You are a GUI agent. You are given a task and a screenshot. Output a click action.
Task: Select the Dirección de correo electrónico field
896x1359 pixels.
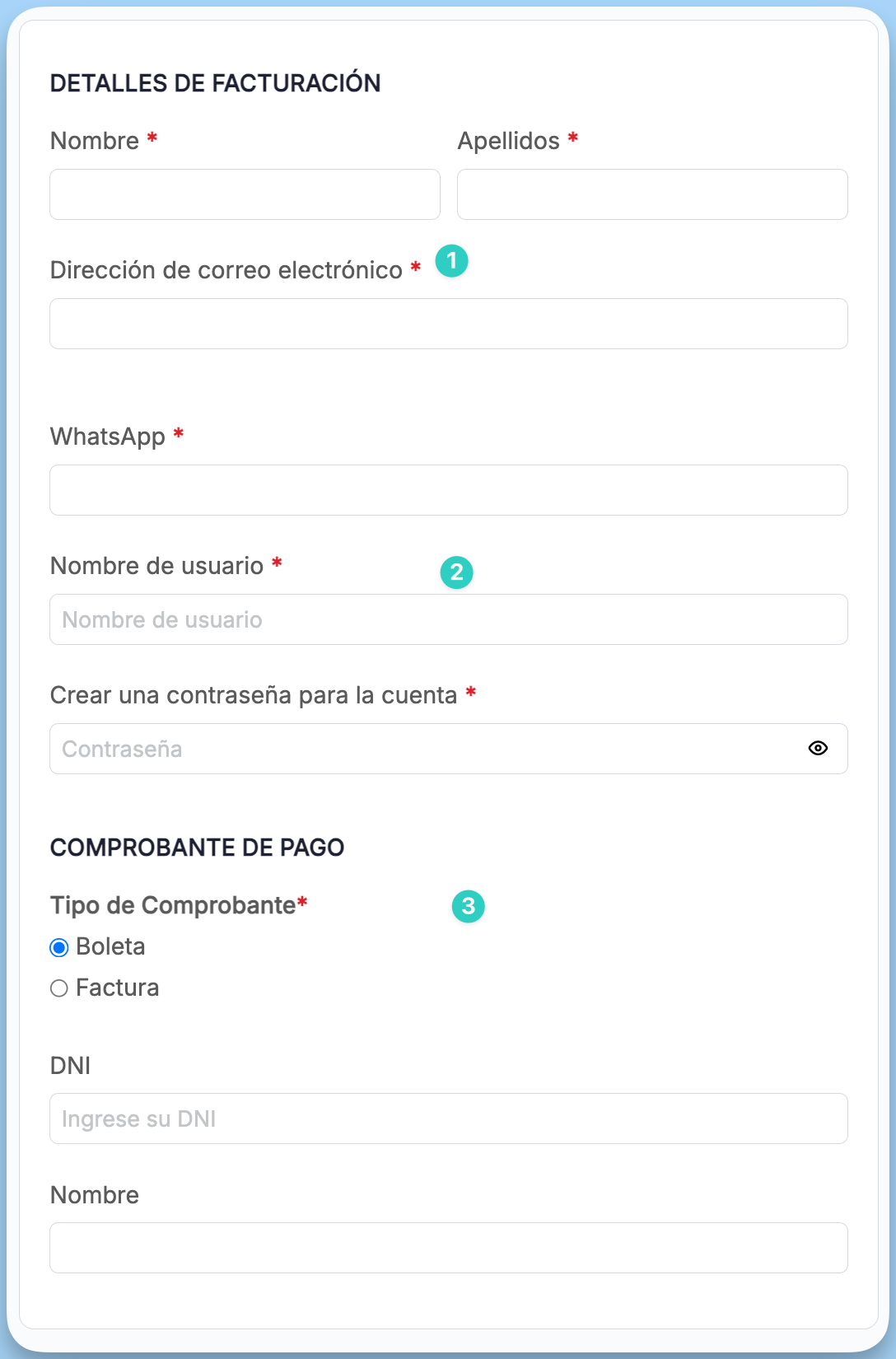pyautogui.click(x=449, y=324)
